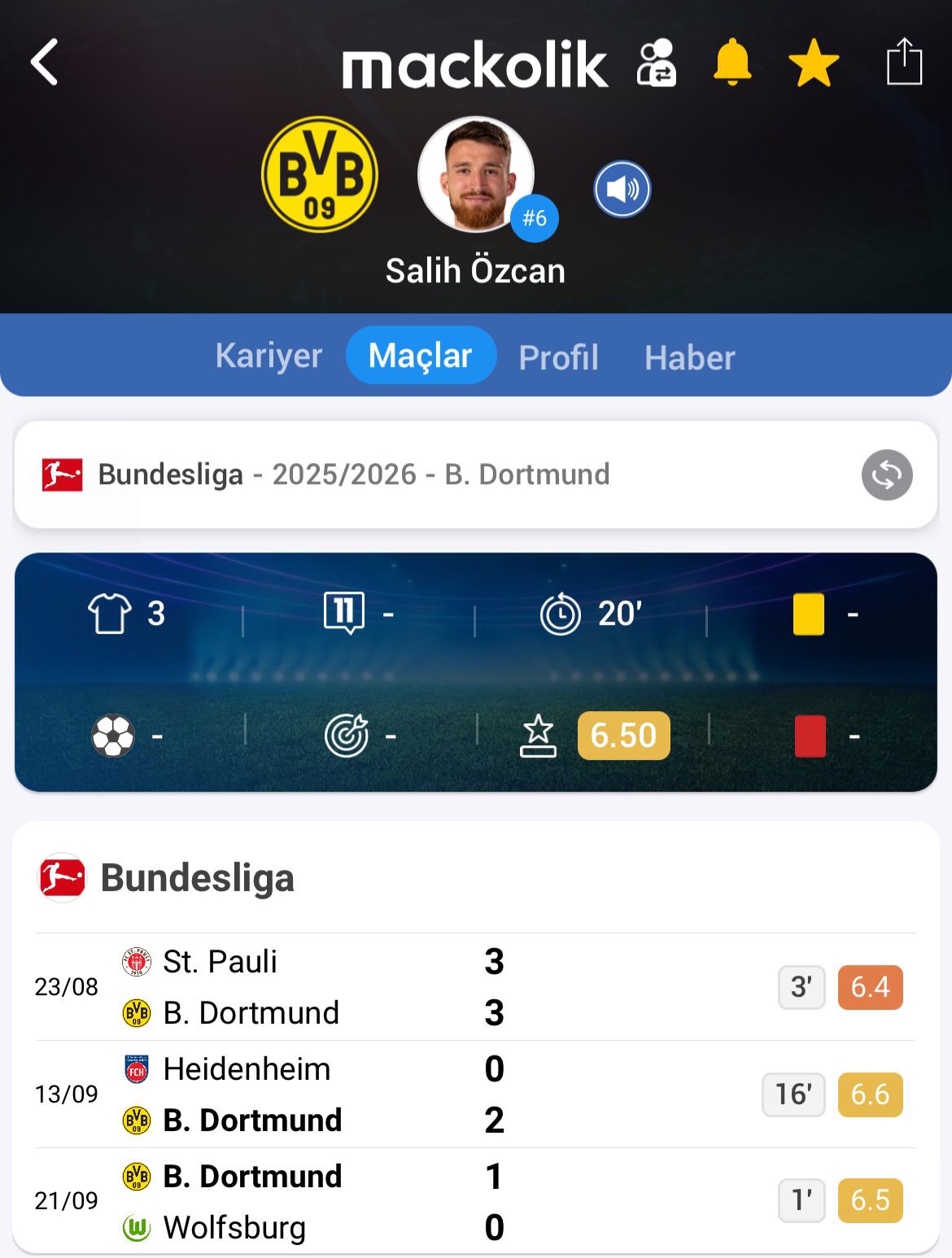Switch to the Haber tab
Screen dimensions: 952x1258
[x=690, y=357]
